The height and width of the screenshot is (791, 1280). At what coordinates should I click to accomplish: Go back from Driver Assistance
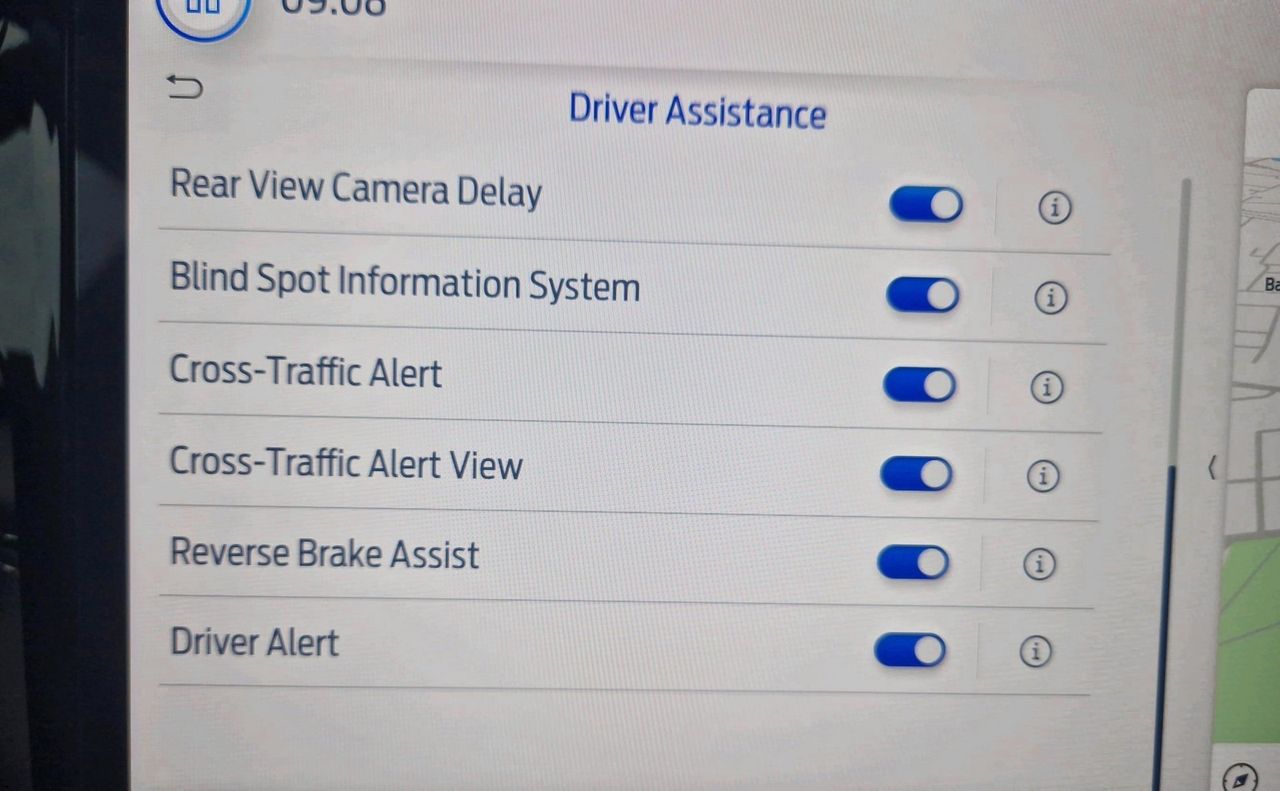(x=185, y=88)
